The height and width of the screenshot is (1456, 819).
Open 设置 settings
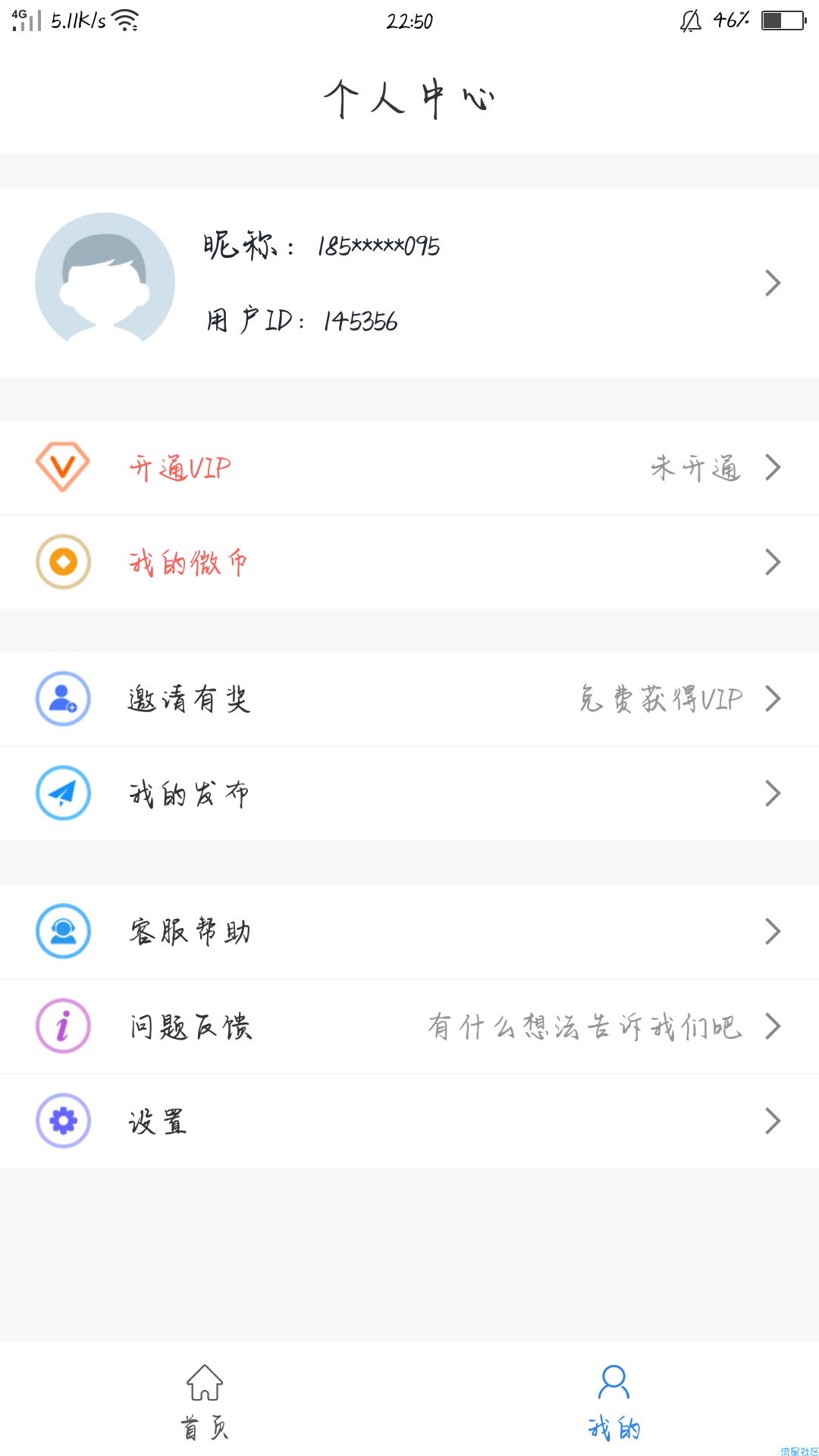(409, 1121)
